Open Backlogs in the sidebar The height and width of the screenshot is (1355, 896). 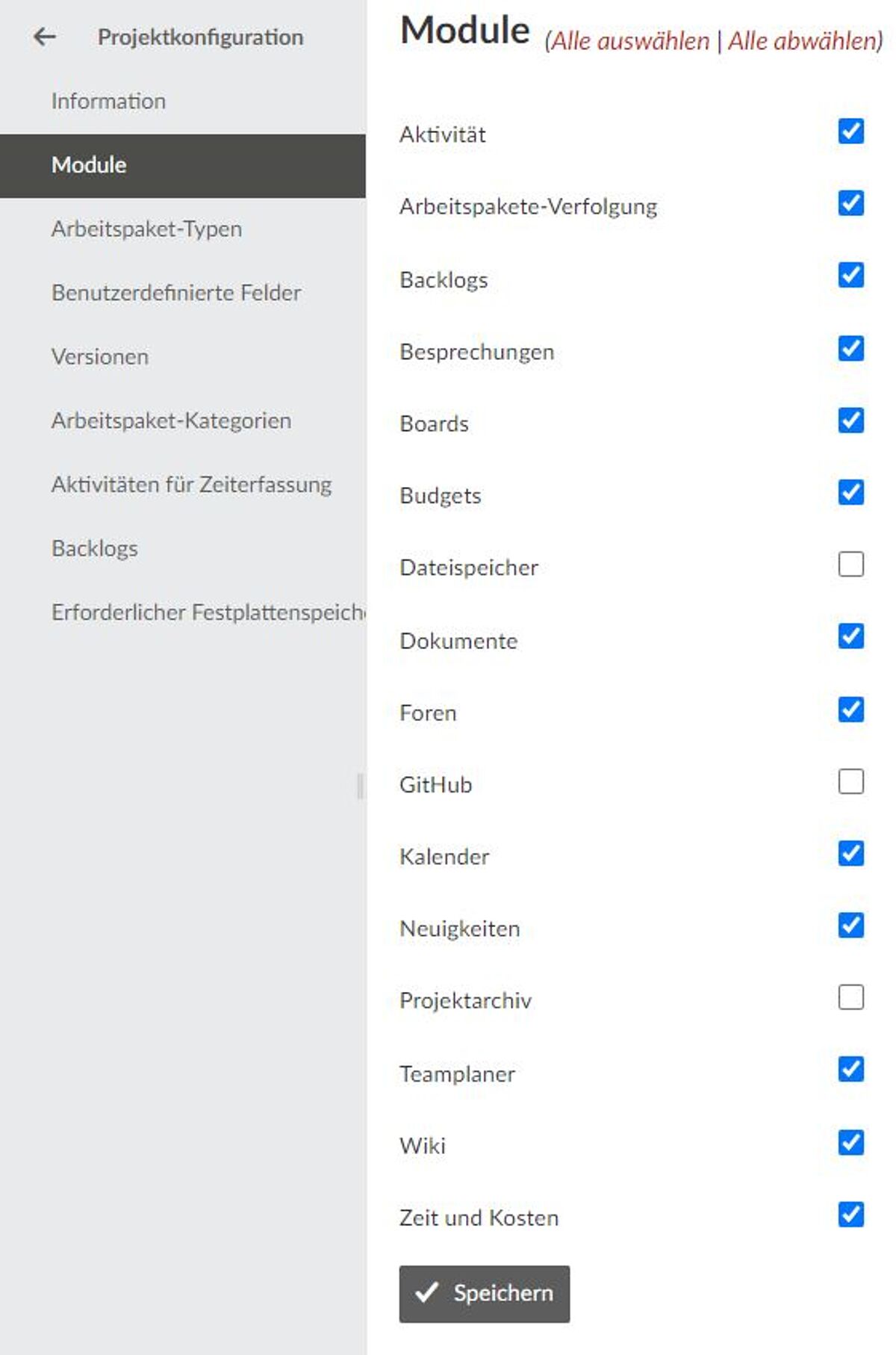pos(95,548)
